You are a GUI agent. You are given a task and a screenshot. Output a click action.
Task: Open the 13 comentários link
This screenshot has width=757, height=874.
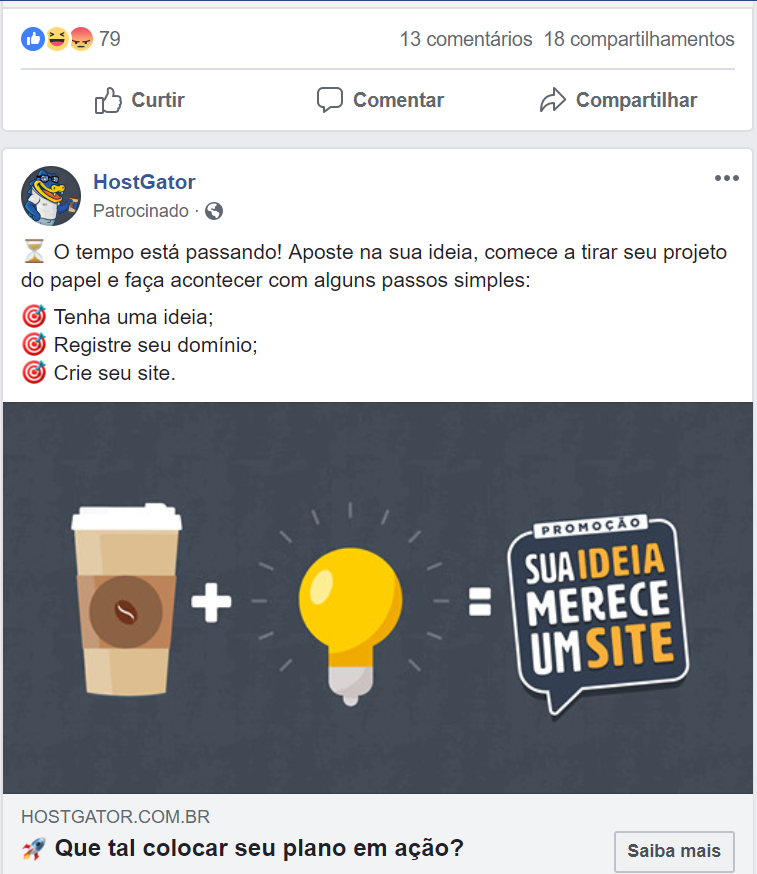pyautogui.click(x=466, y=39)
